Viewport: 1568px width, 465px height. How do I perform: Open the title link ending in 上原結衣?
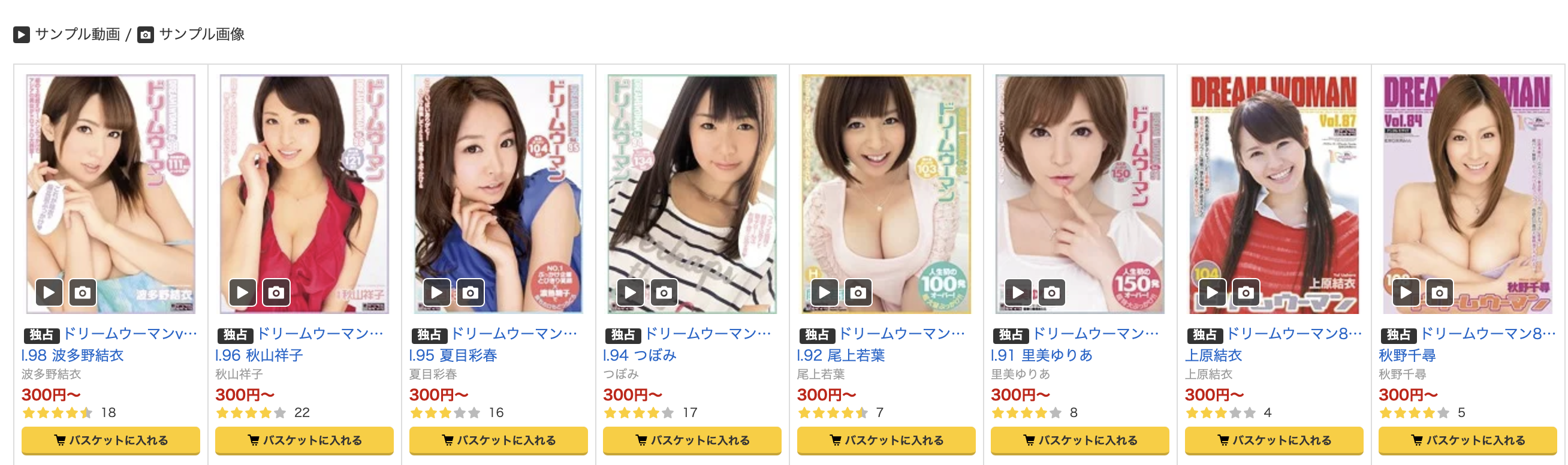coord(1214,355)
